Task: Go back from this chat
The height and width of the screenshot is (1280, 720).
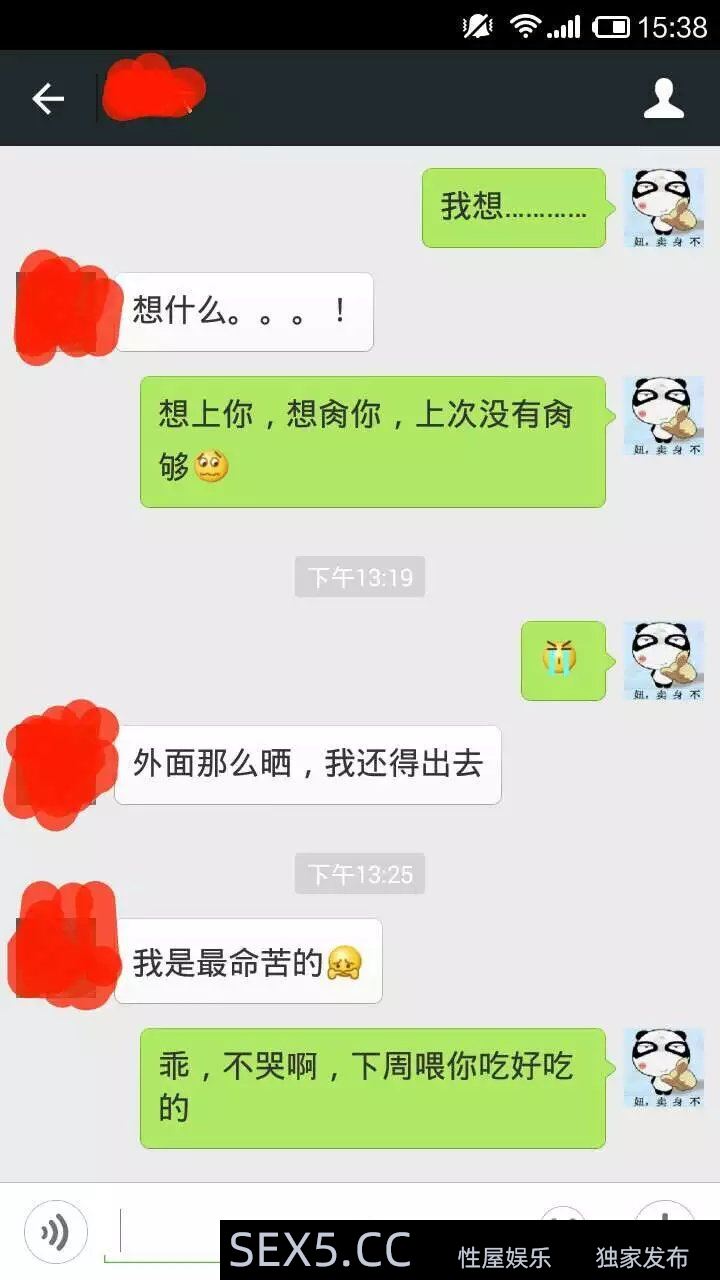Action: [47, 98]
